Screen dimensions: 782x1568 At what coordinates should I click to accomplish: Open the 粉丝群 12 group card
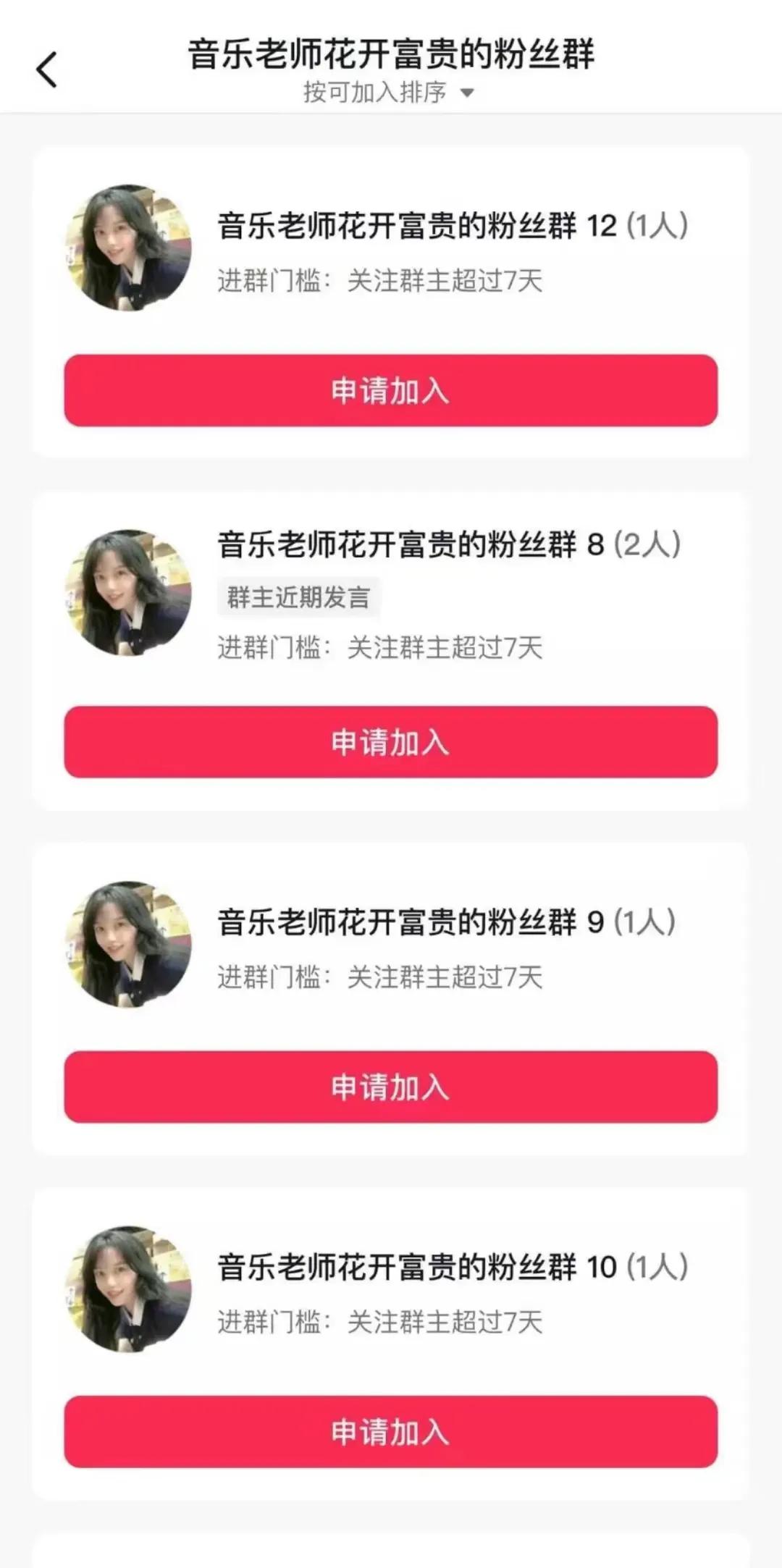[391, 248]
